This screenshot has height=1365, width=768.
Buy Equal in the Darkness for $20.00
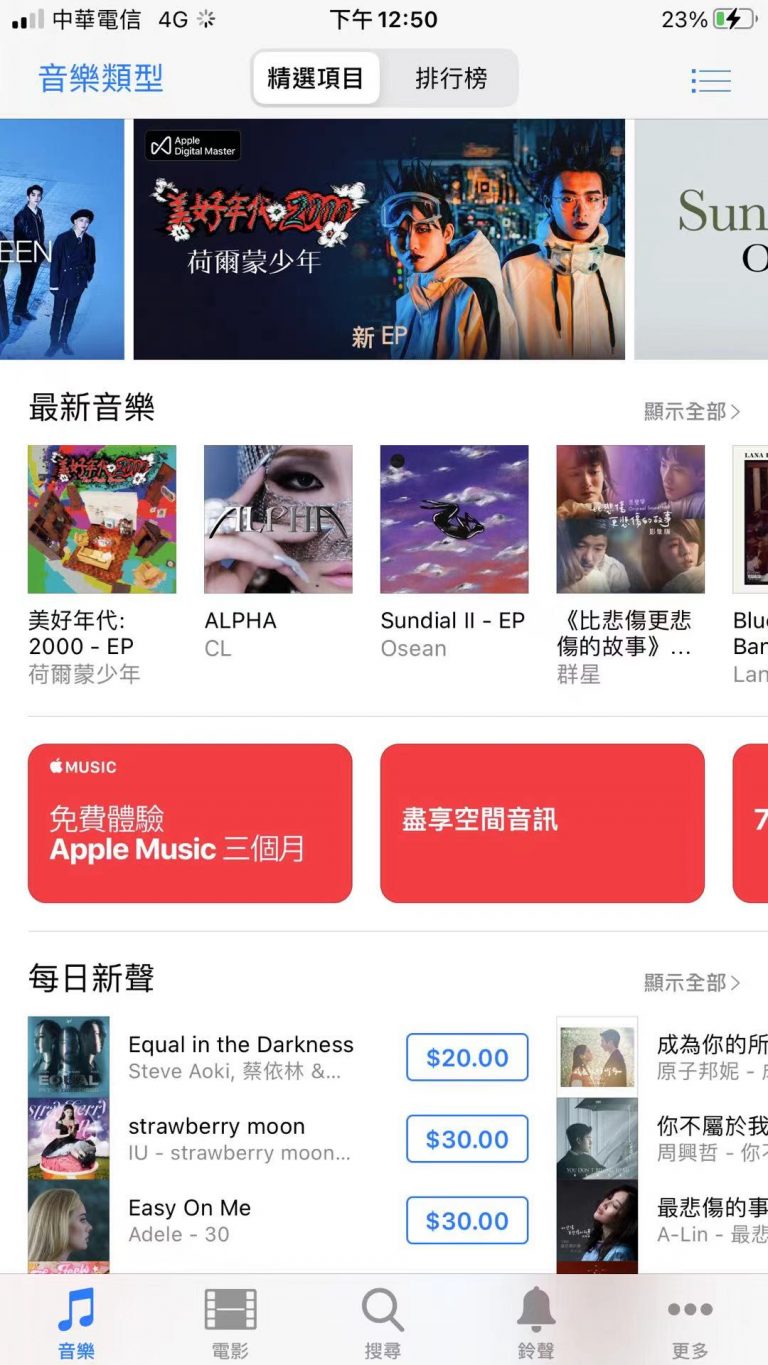point(467,1057)
